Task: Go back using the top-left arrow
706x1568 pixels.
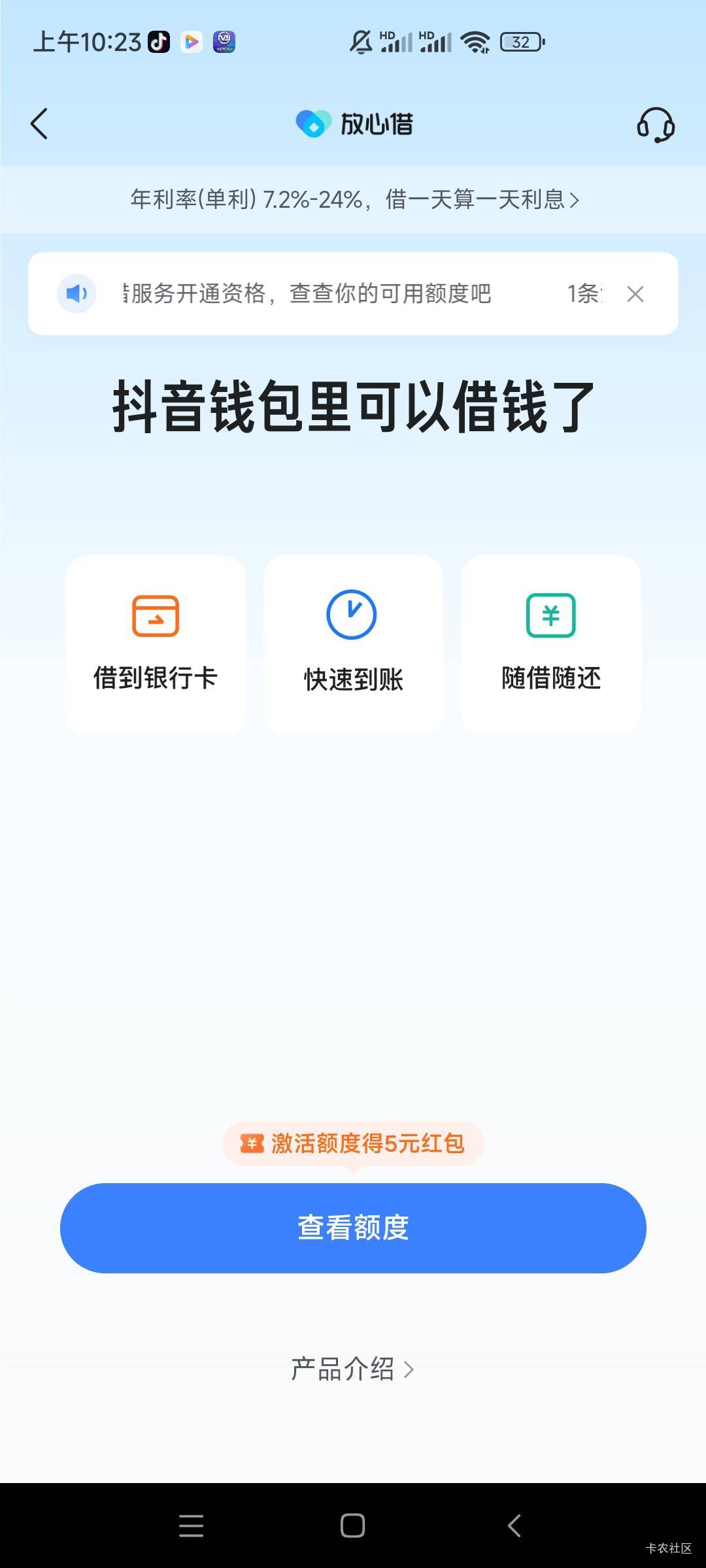Action: [39, 123]
